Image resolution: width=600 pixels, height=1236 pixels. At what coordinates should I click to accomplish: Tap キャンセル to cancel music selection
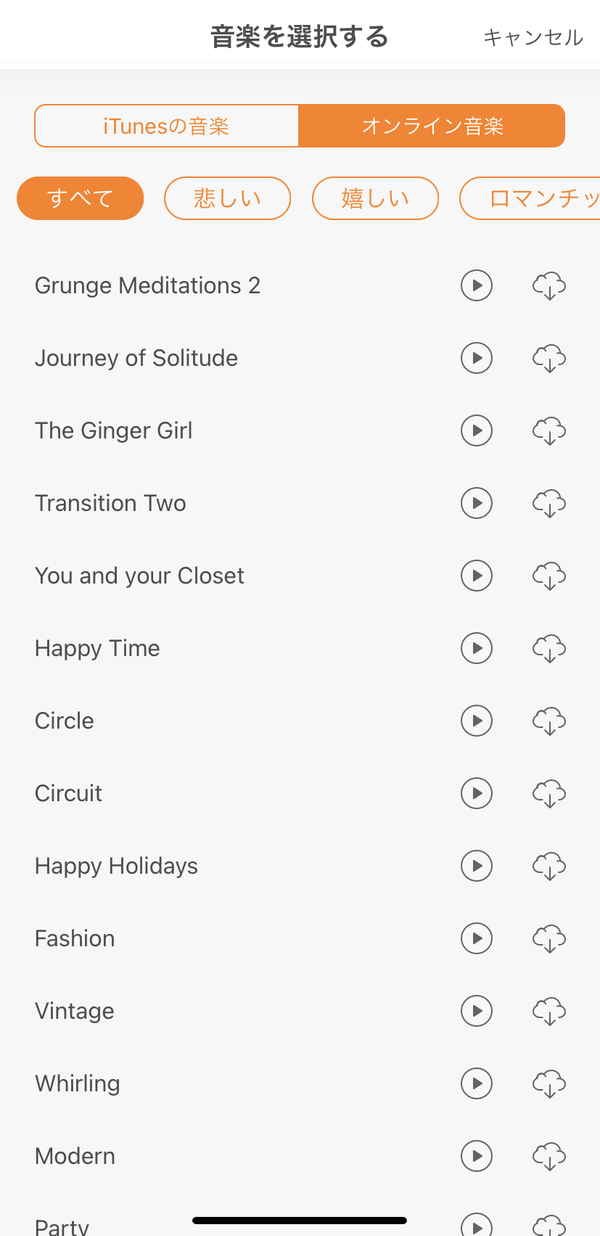tap(532, 38)
